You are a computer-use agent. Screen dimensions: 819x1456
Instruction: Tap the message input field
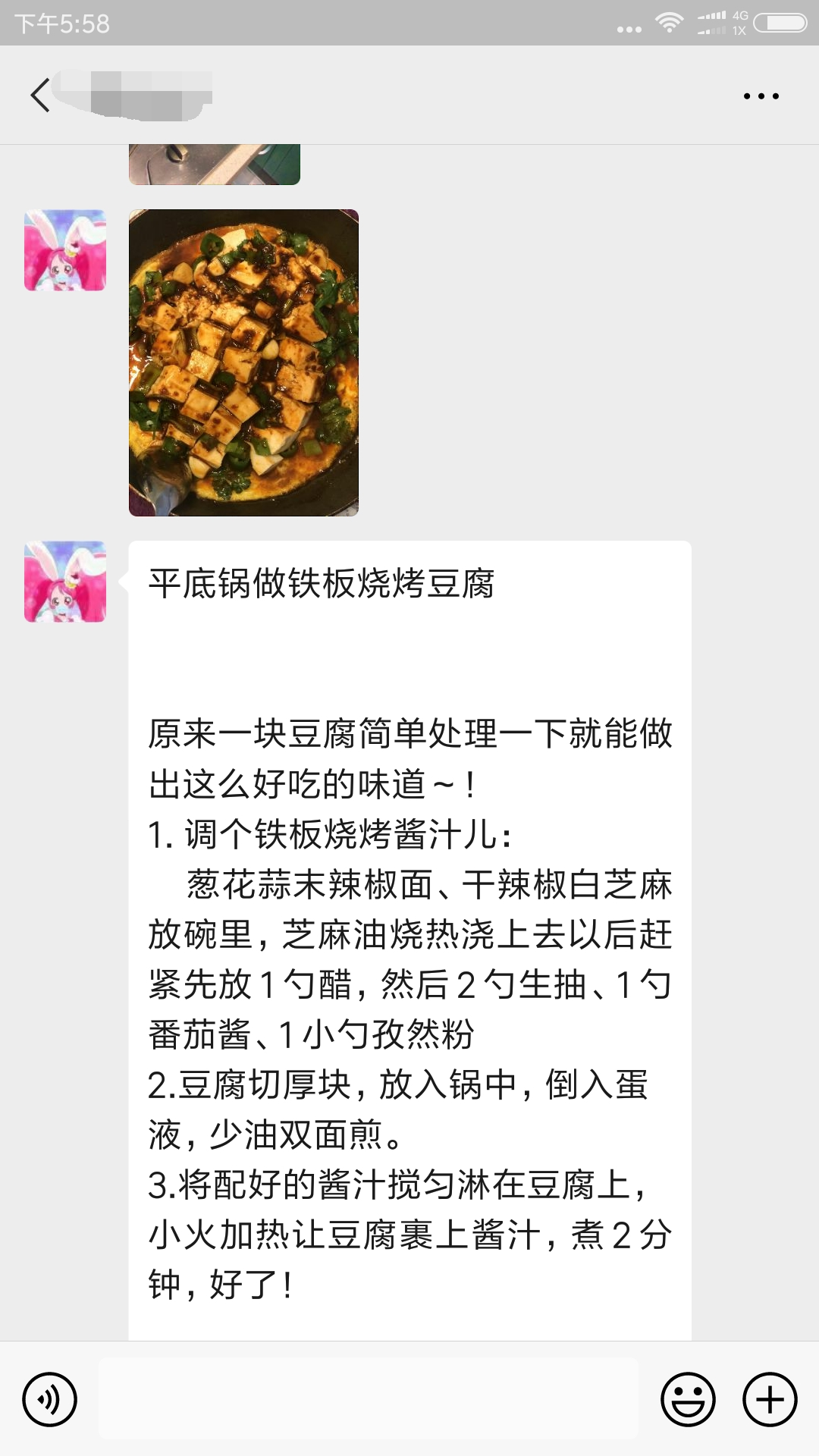pos(369,1398)
